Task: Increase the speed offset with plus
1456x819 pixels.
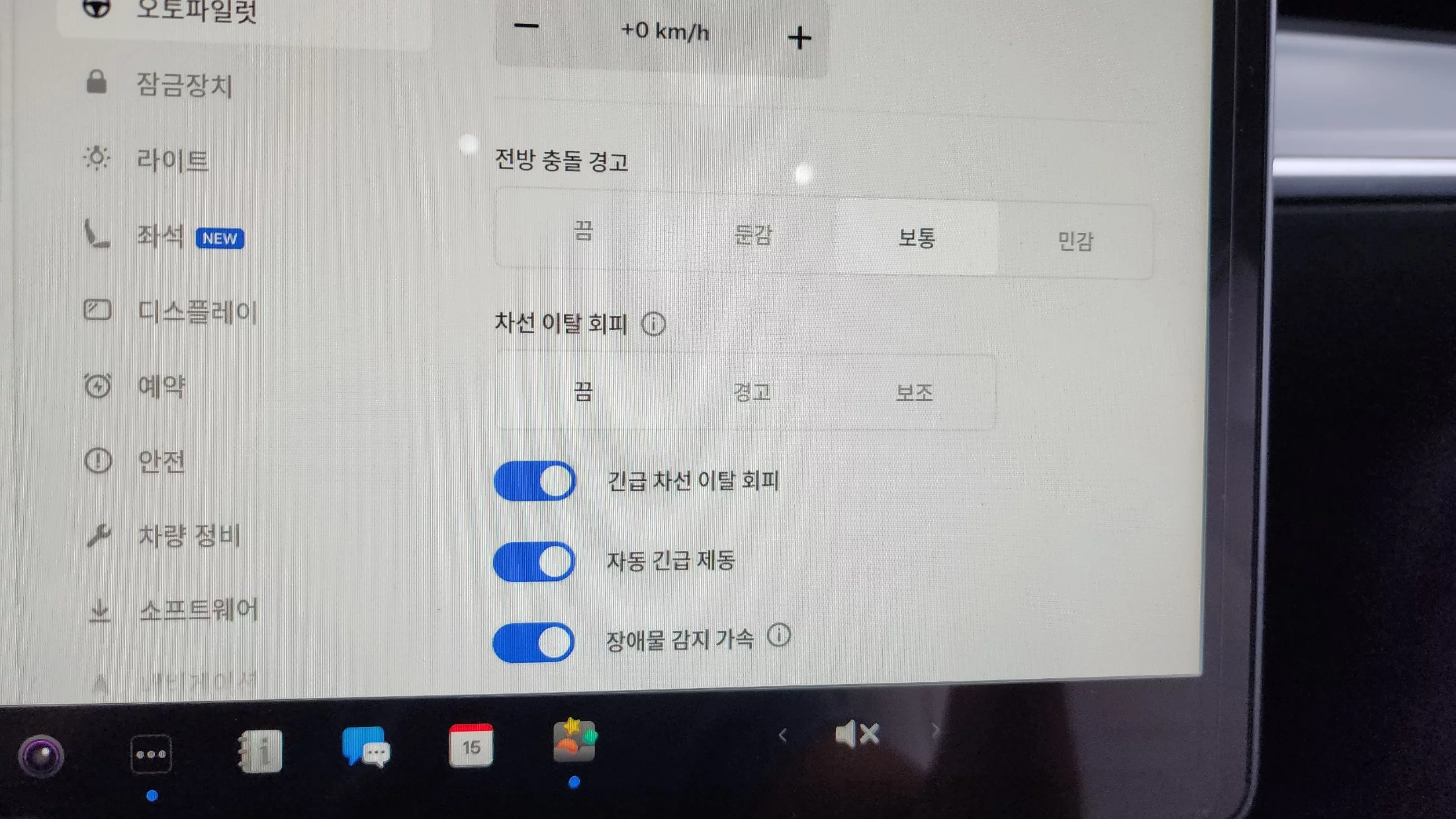Action: (799, 38)
